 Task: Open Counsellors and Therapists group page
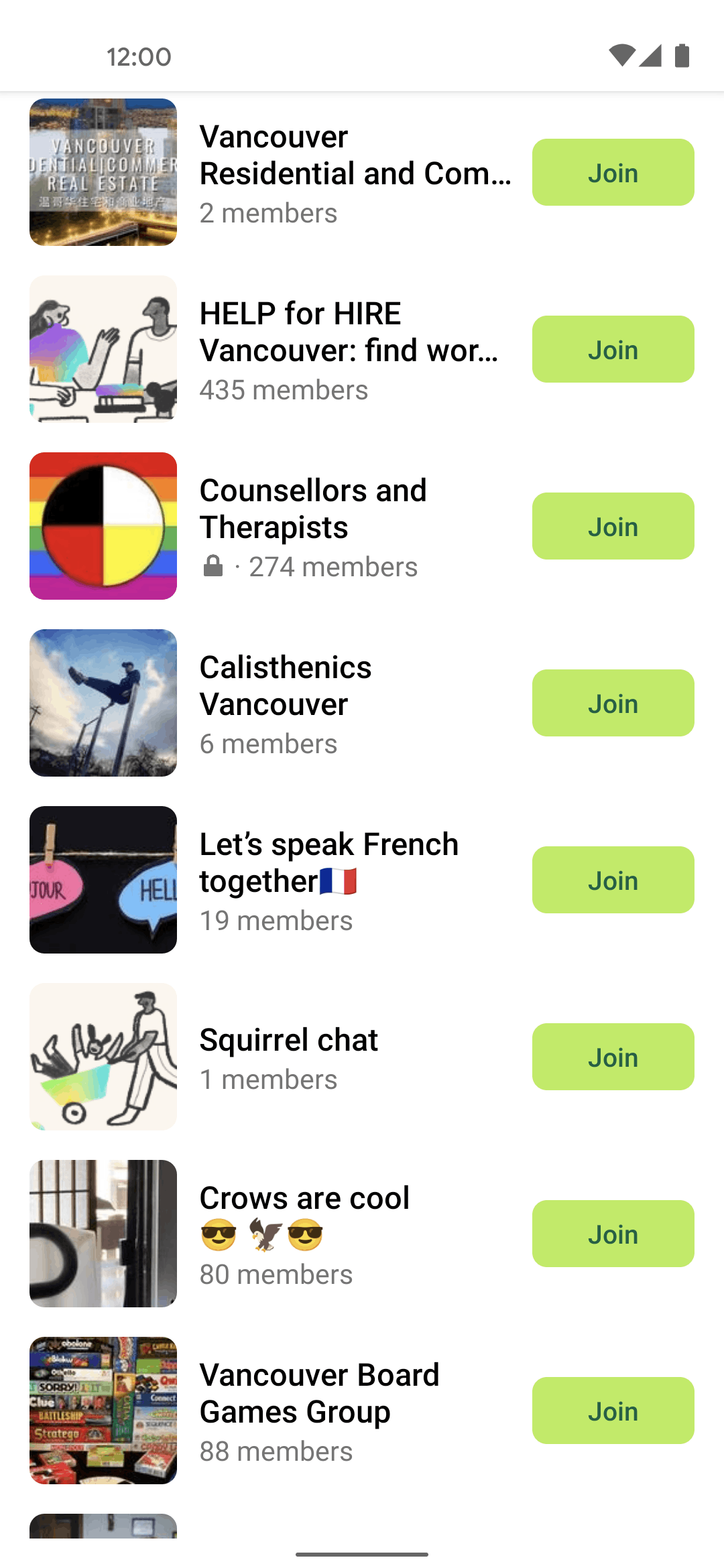313,509
